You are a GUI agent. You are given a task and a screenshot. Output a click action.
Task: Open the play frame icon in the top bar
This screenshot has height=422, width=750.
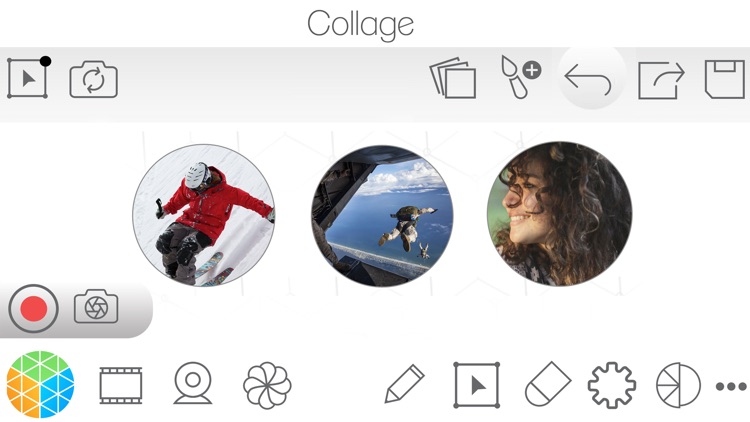pyautogui.click(x=28, y=78)
